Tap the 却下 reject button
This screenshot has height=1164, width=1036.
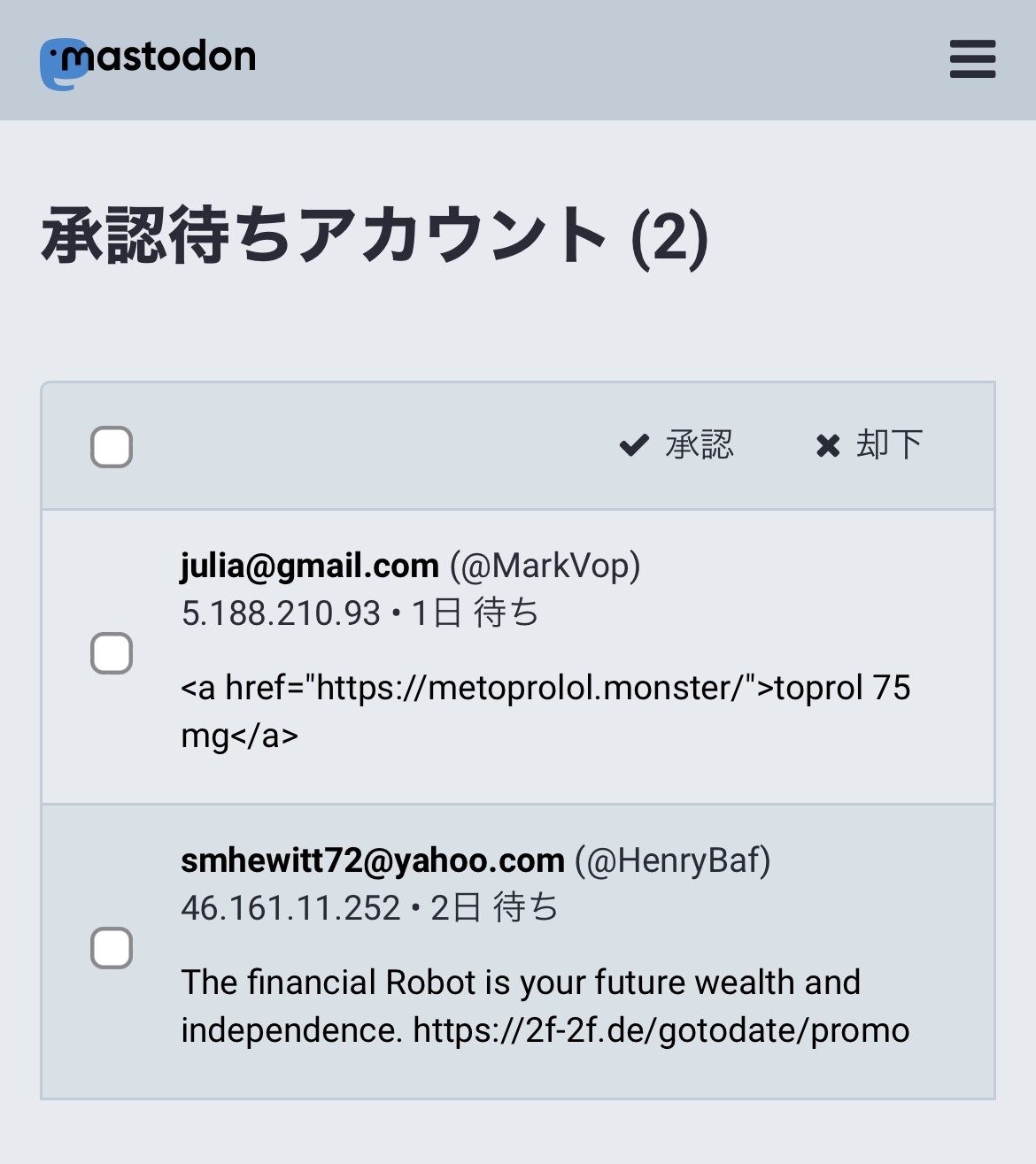pyautogui.click(x=870, y=445)
